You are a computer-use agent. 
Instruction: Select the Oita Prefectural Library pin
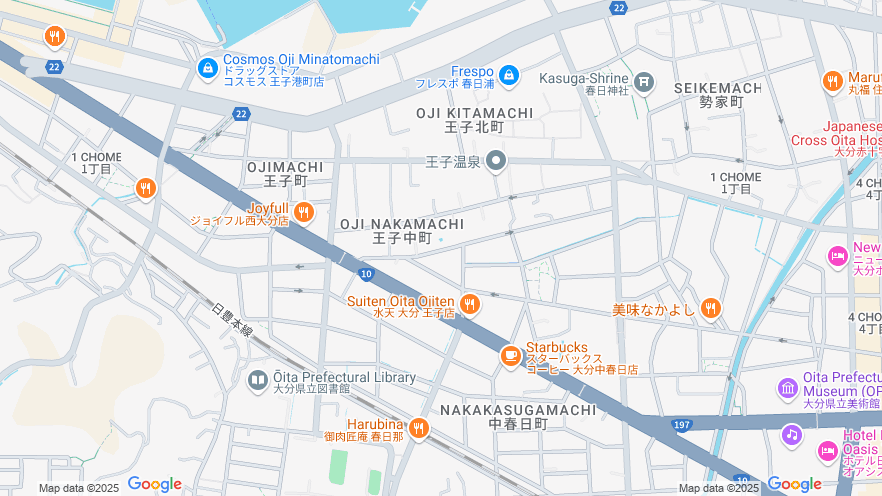coord(257,380)
